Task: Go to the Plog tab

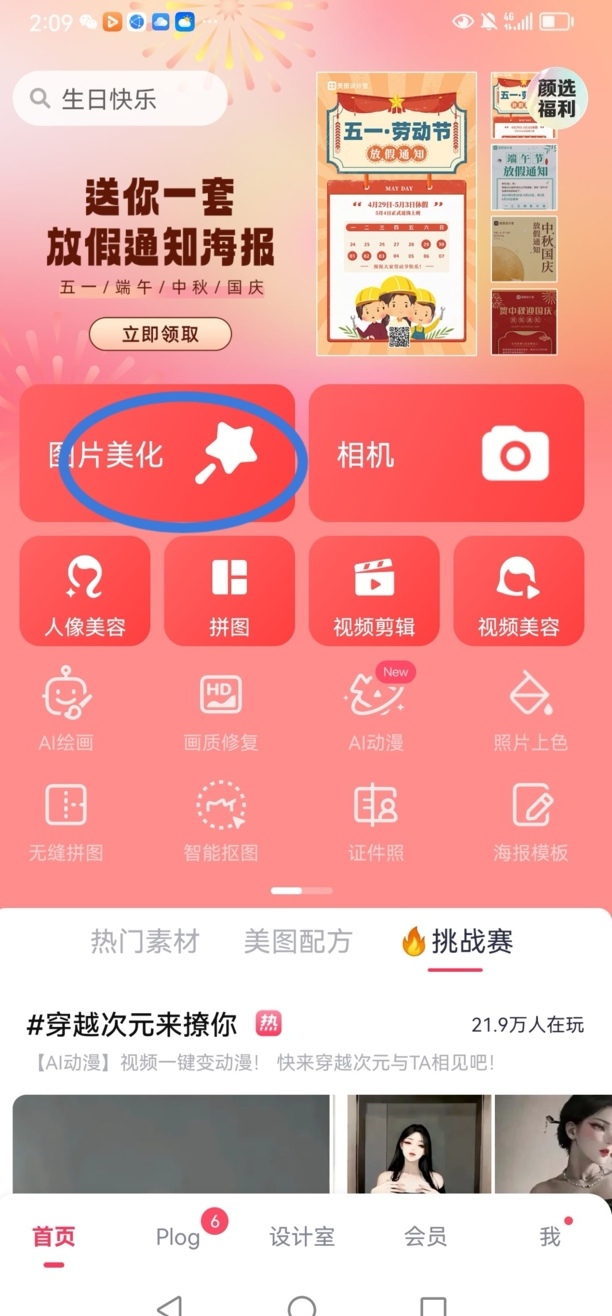Action: pos(178,1237)
